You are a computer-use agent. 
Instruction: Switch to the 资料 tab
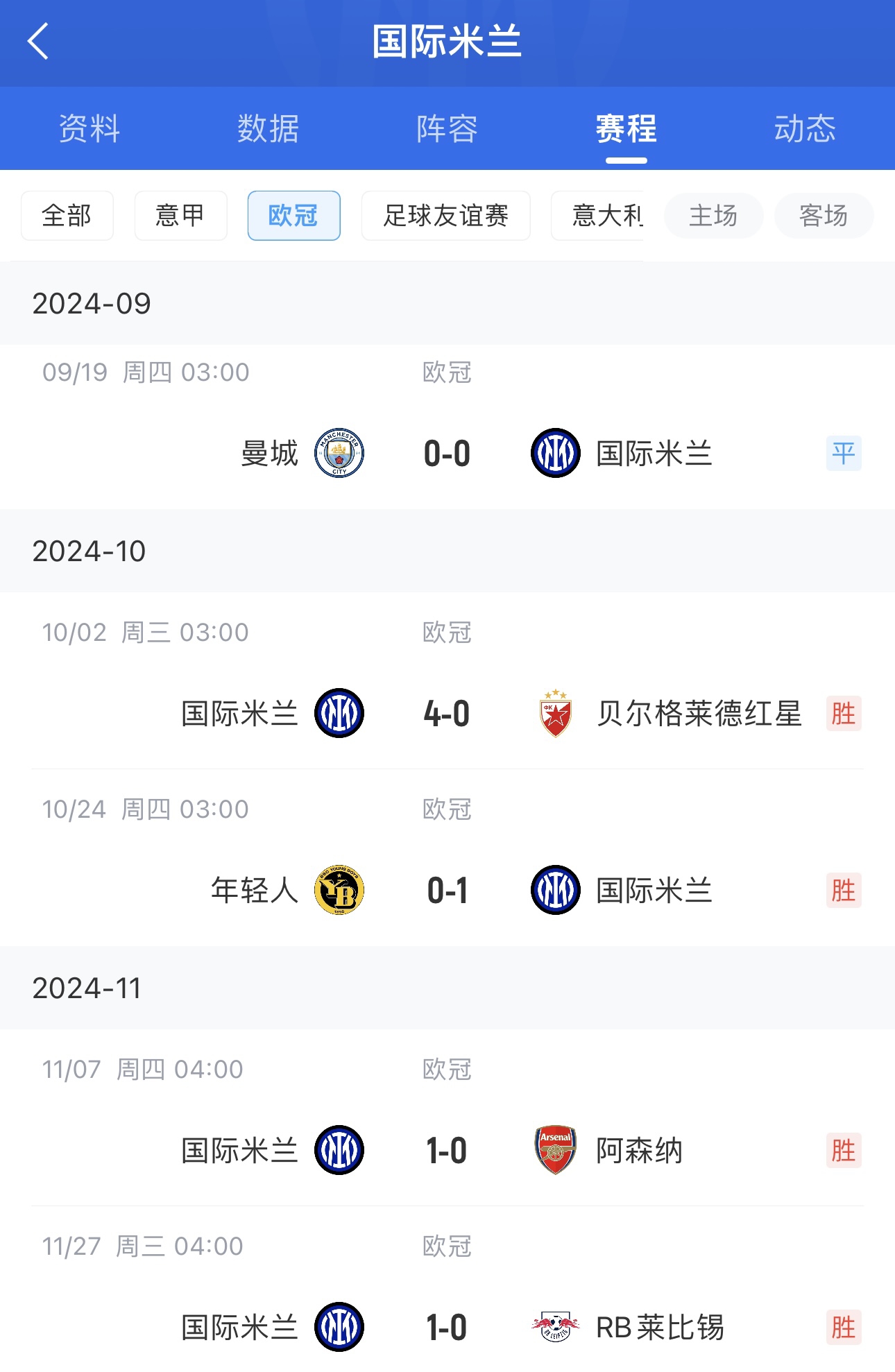[x=89, y=129]
